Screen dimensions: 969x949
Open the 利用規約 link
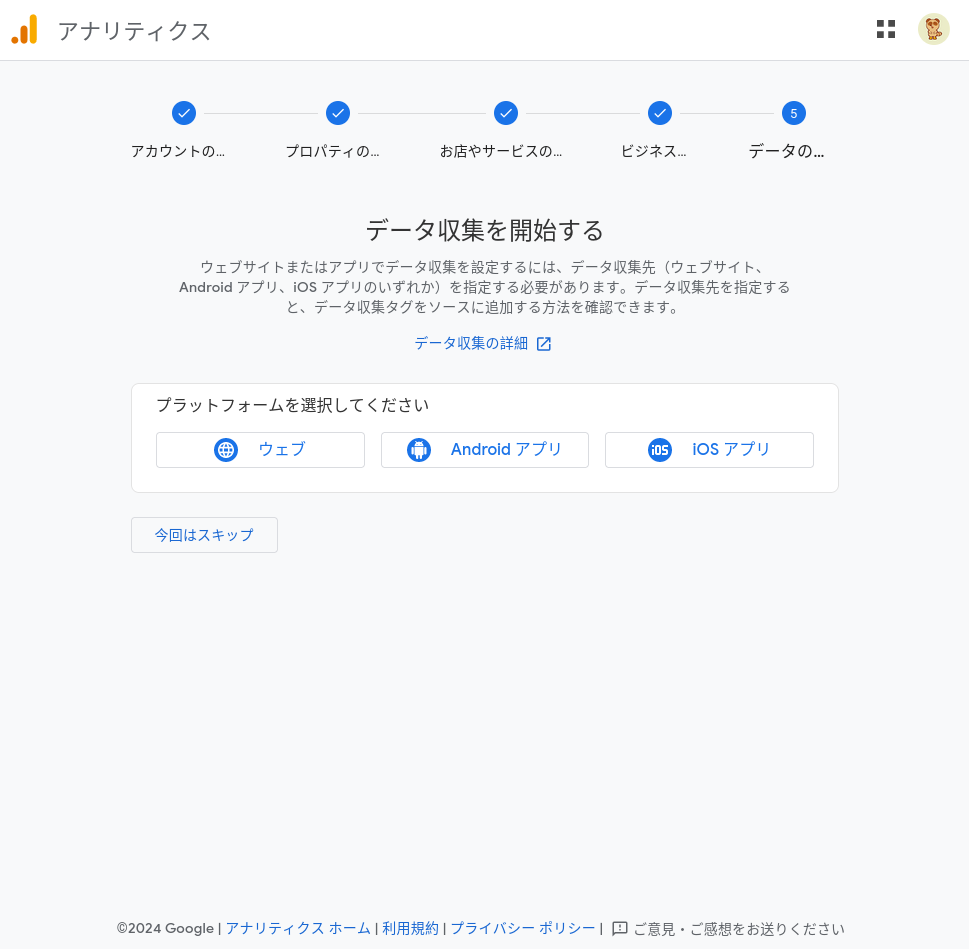pyautogui.click(x=410, y=928)
